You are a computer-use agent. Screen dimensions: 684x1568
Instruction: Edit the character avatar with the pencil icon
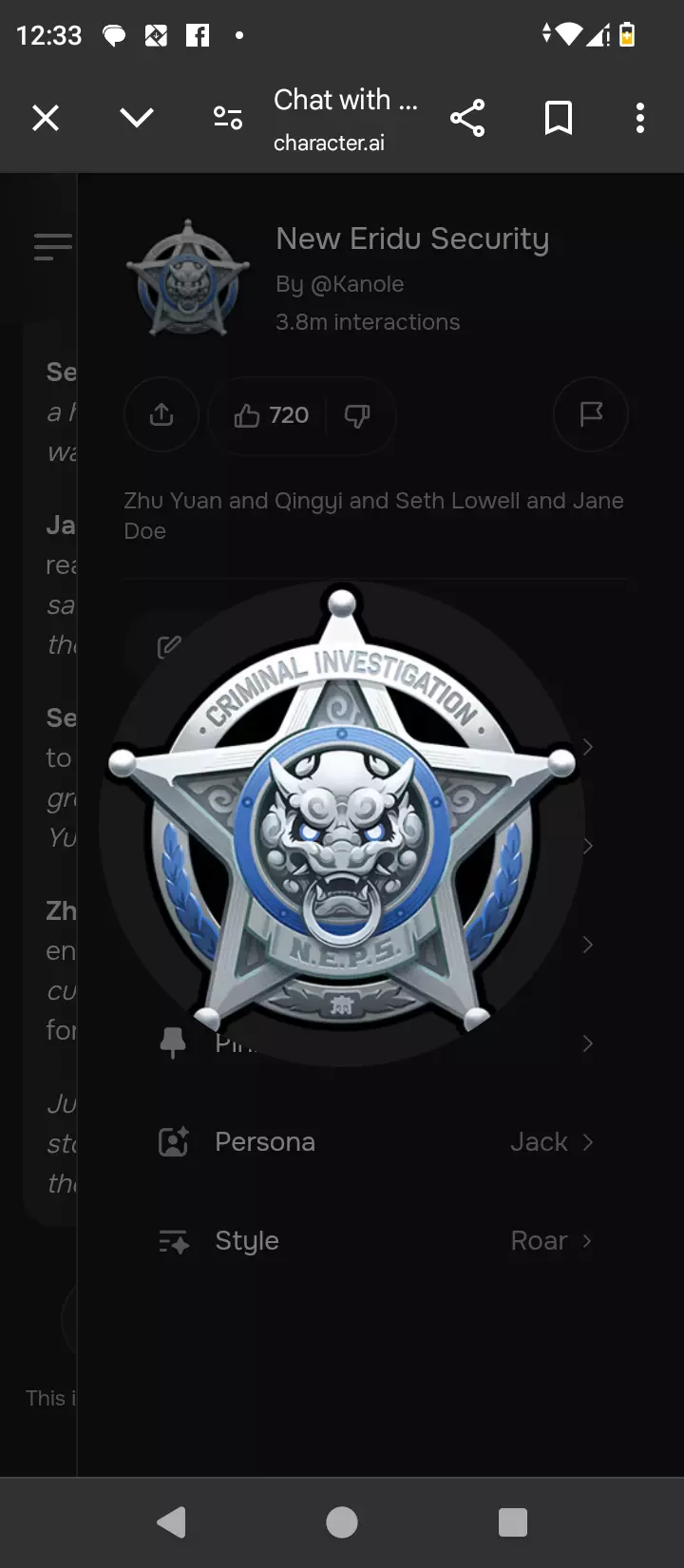coord(169,646)
